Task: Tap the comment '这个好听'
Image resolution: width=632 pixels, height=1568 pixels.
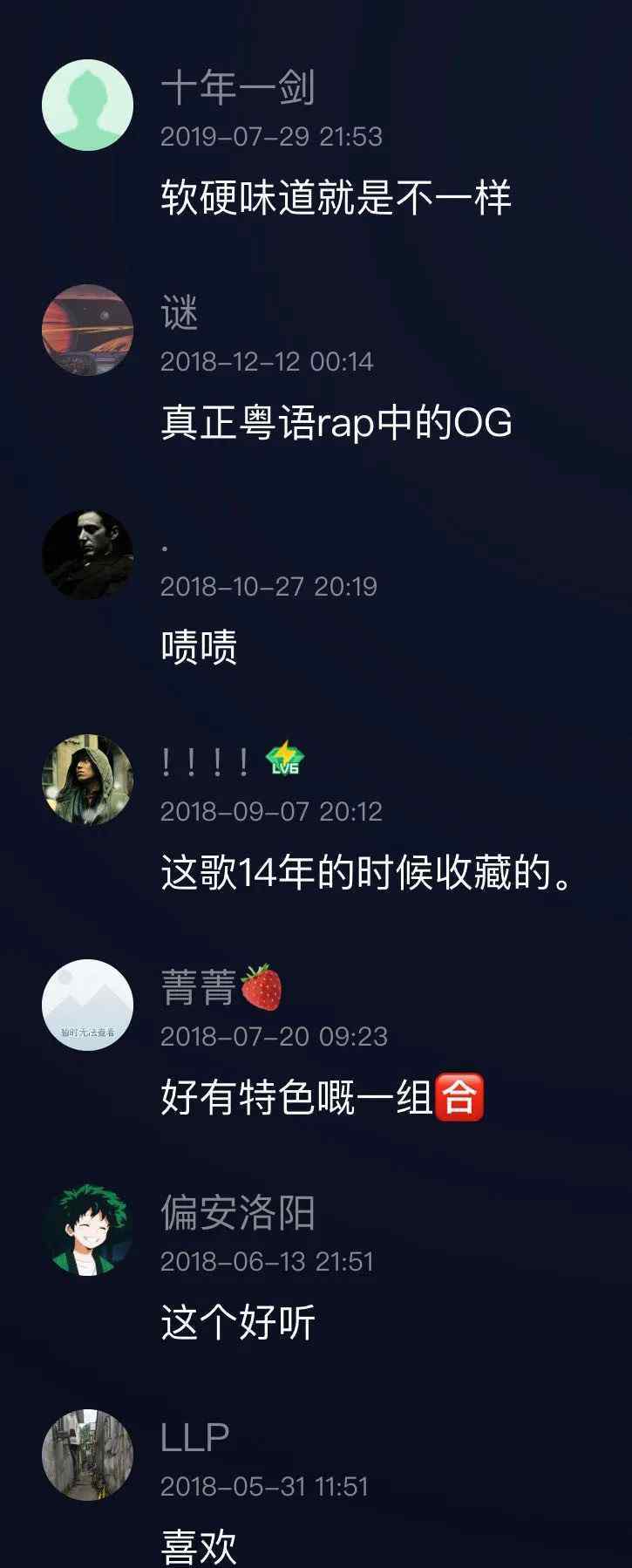Action: click(237, 1323)
